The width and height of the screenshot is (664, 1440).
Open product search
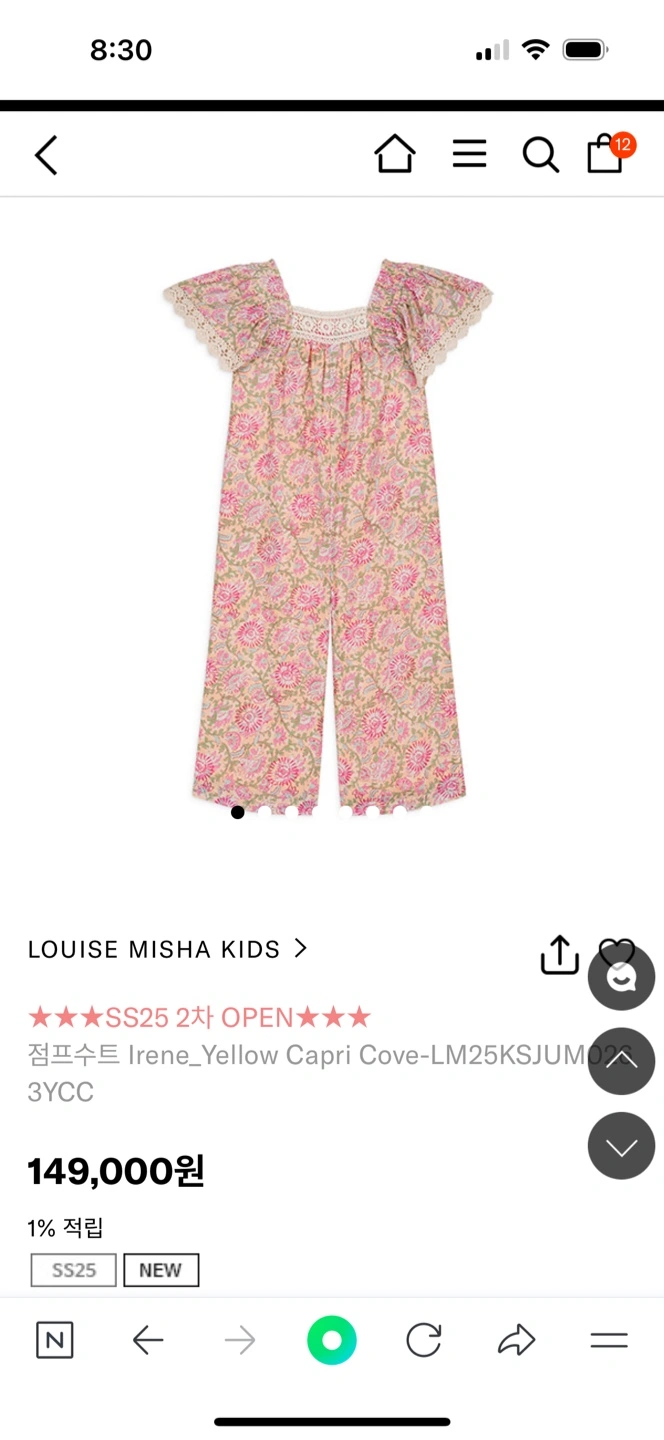pyautogui.click(x=540, y=155)
